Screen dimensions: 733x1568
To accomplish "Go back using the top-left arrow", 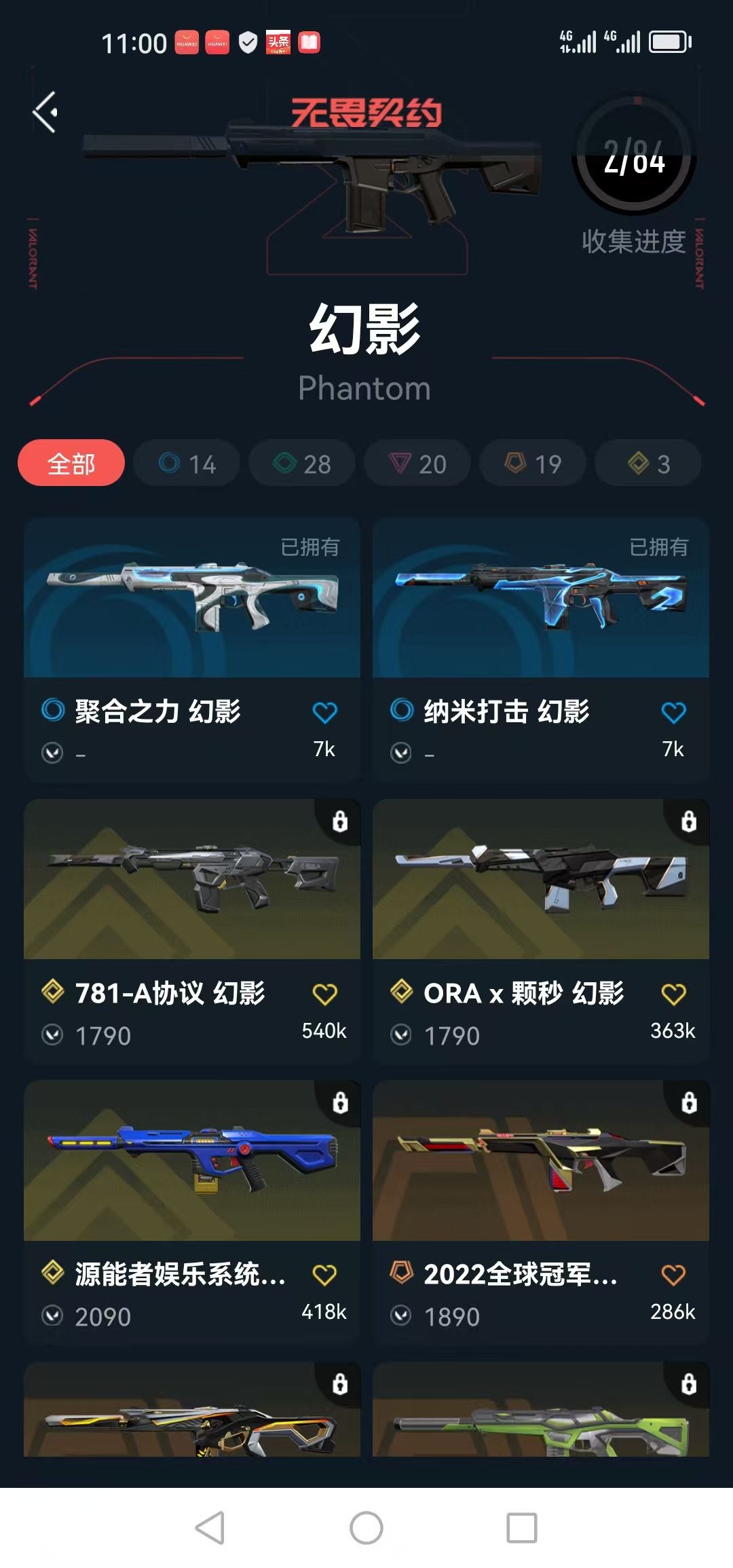I will click(45, 112).
